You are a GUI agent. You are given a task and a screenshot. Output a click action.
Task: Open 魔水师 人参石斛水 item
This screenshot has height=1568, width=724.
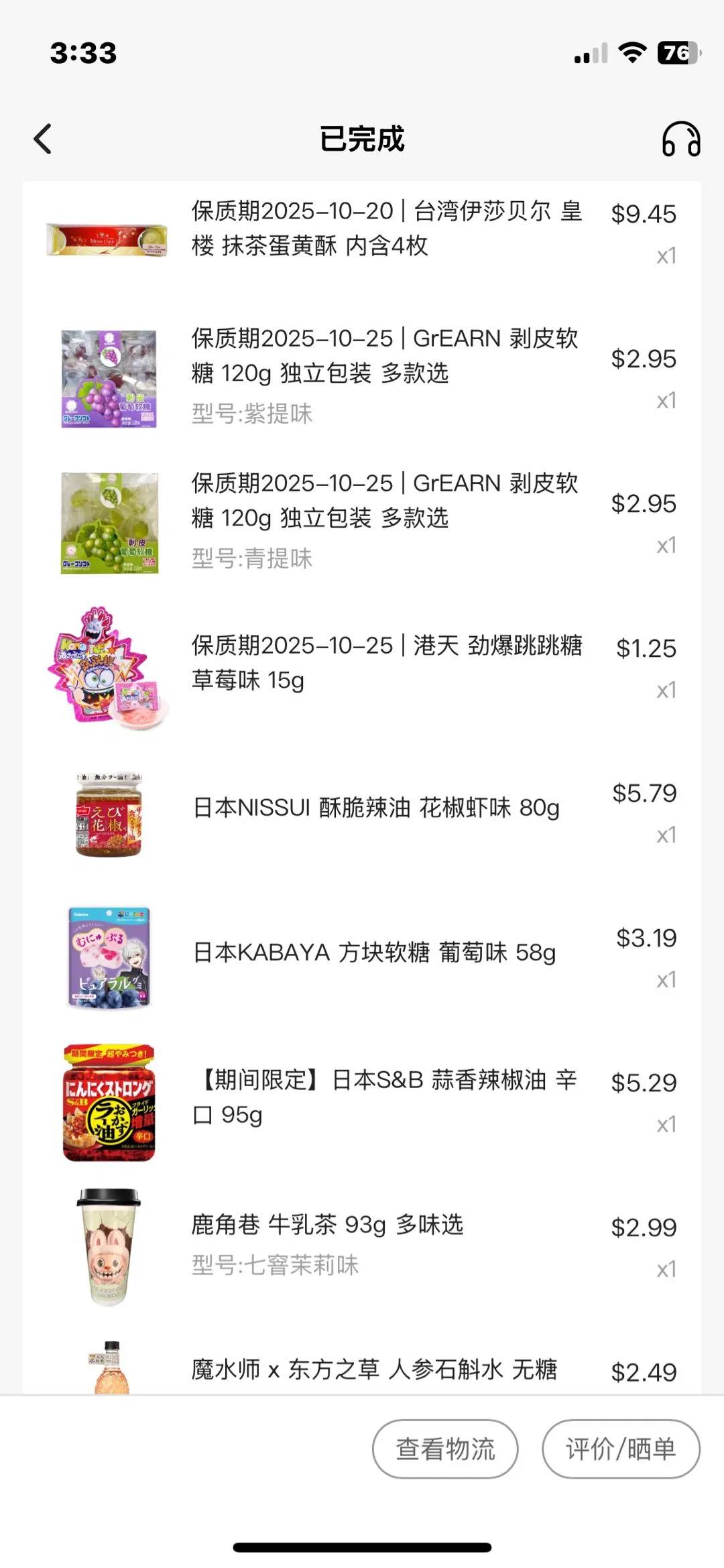pyautogui.click(x=374, y=1370)
